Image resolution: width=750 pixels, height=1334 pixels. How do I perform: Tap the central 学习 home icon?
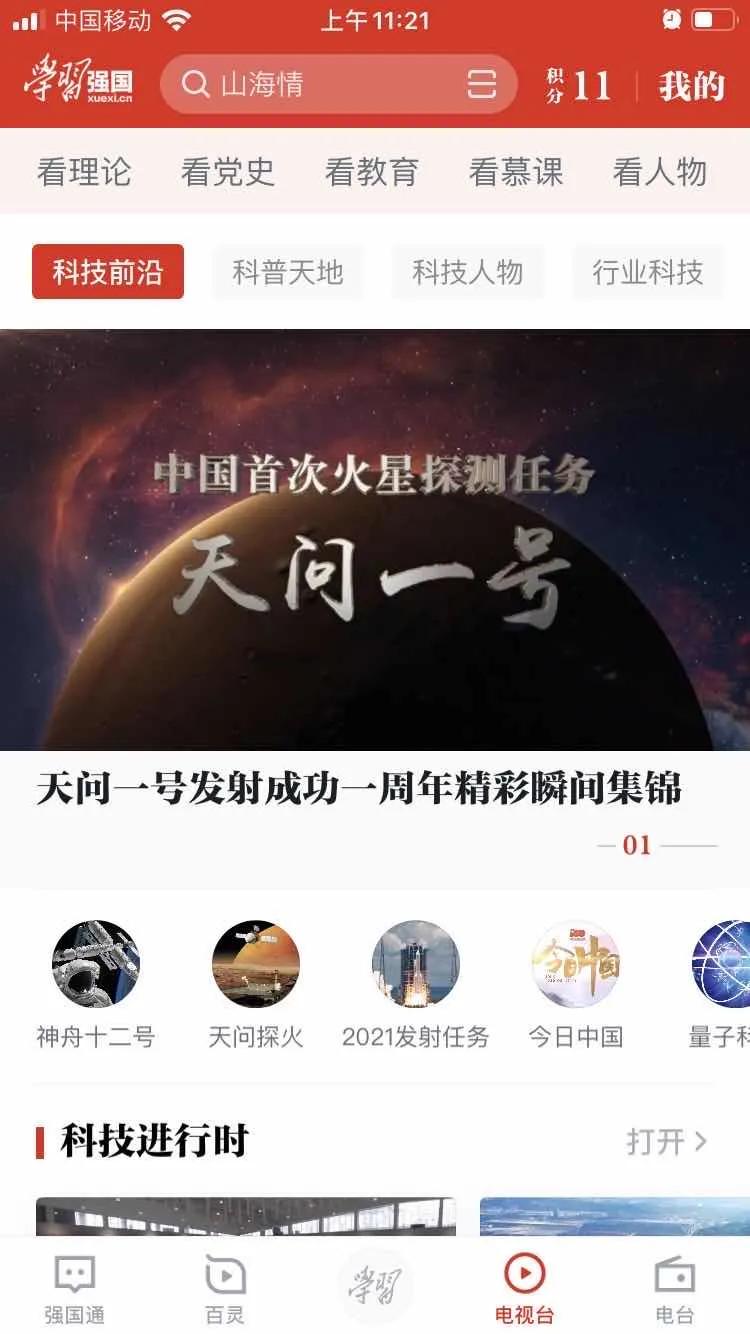[x=375, y=1282]
